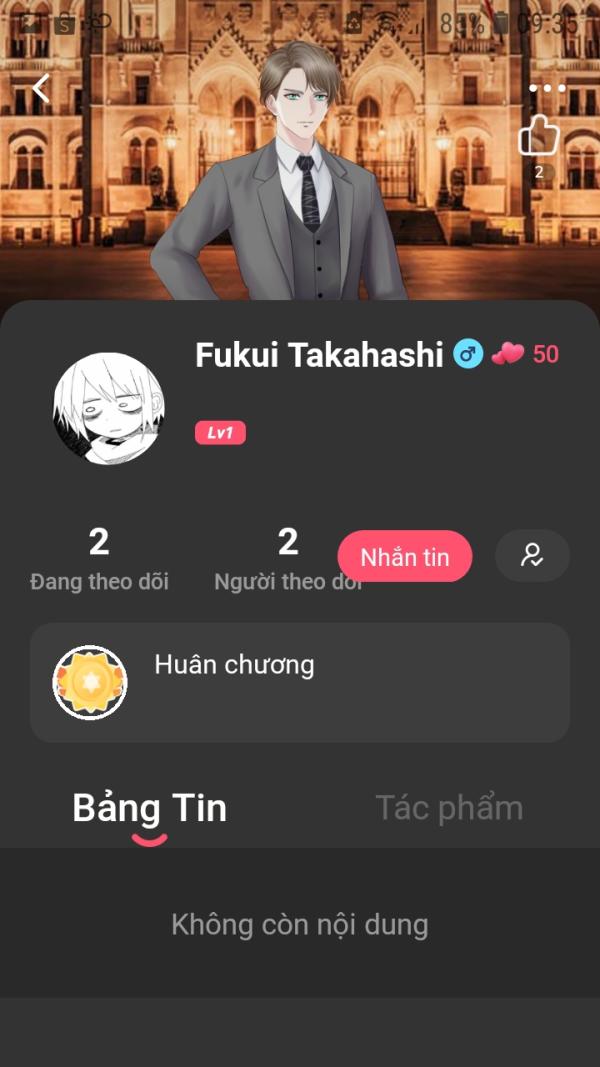Like this profile with thumbs up
The image size is (600, 1067).
point(538,137)
